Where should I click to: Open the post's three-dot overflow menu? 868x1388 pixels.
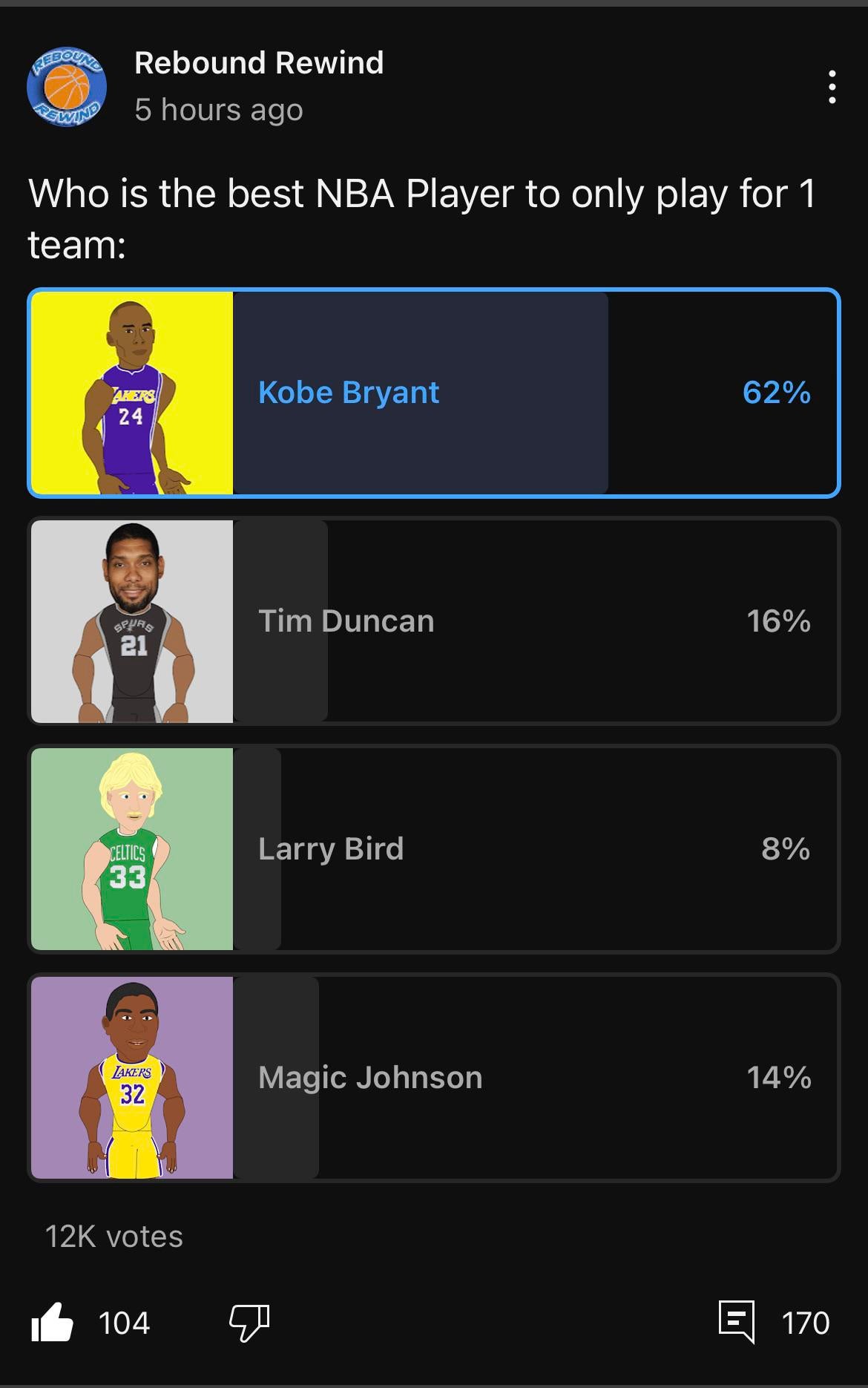pyautogui.click(x=832, y=87)
